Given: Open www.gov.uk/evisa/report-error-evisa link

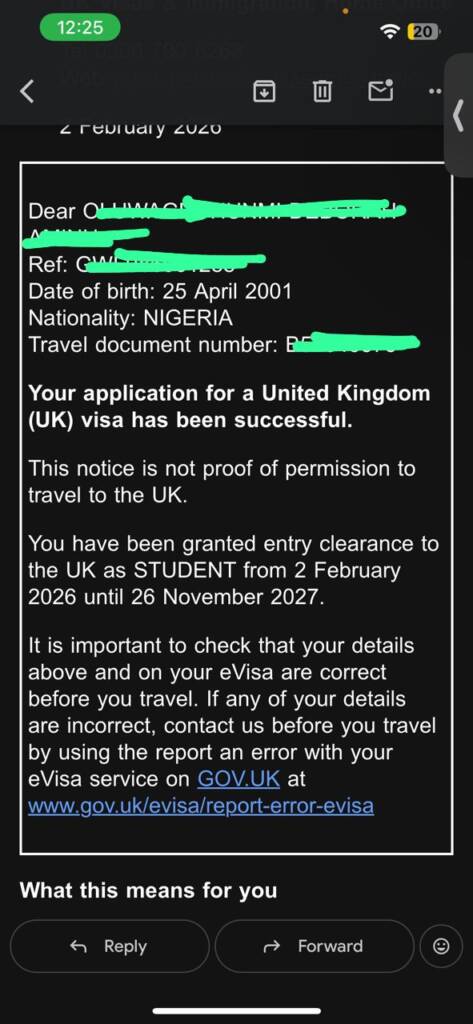Looking at the screenshot, I should 201,806.
